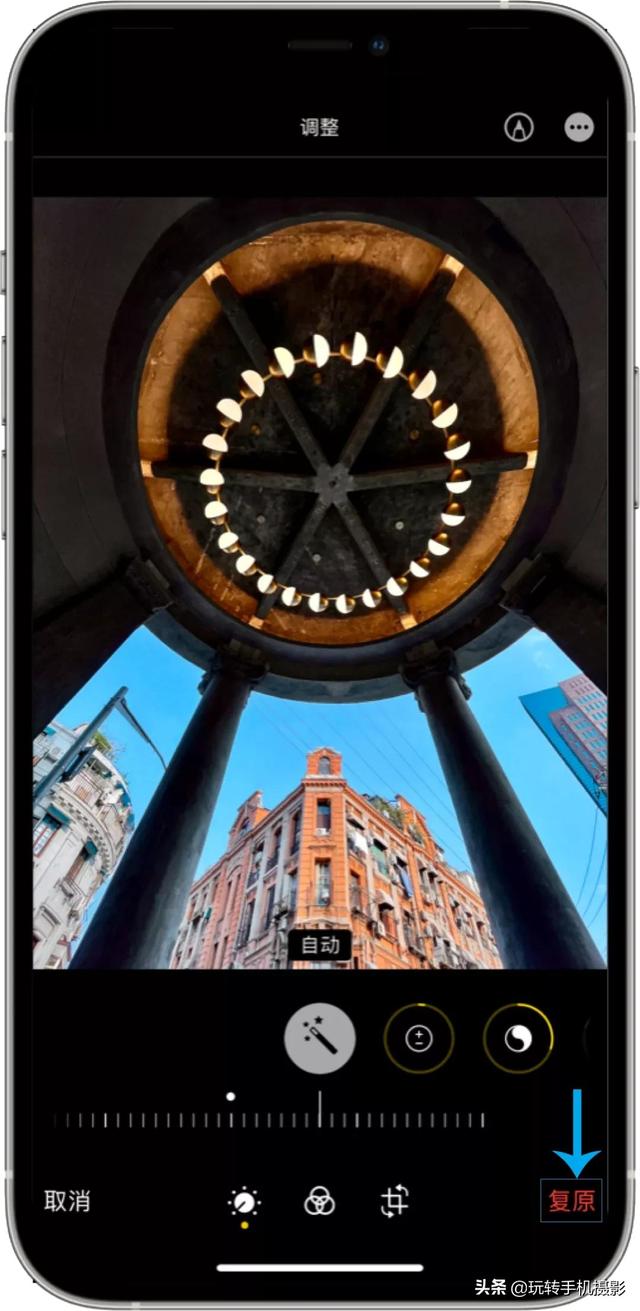Switch to the filters tab
Viewport: 640px width, 1311px height.
pos(320,1201)
